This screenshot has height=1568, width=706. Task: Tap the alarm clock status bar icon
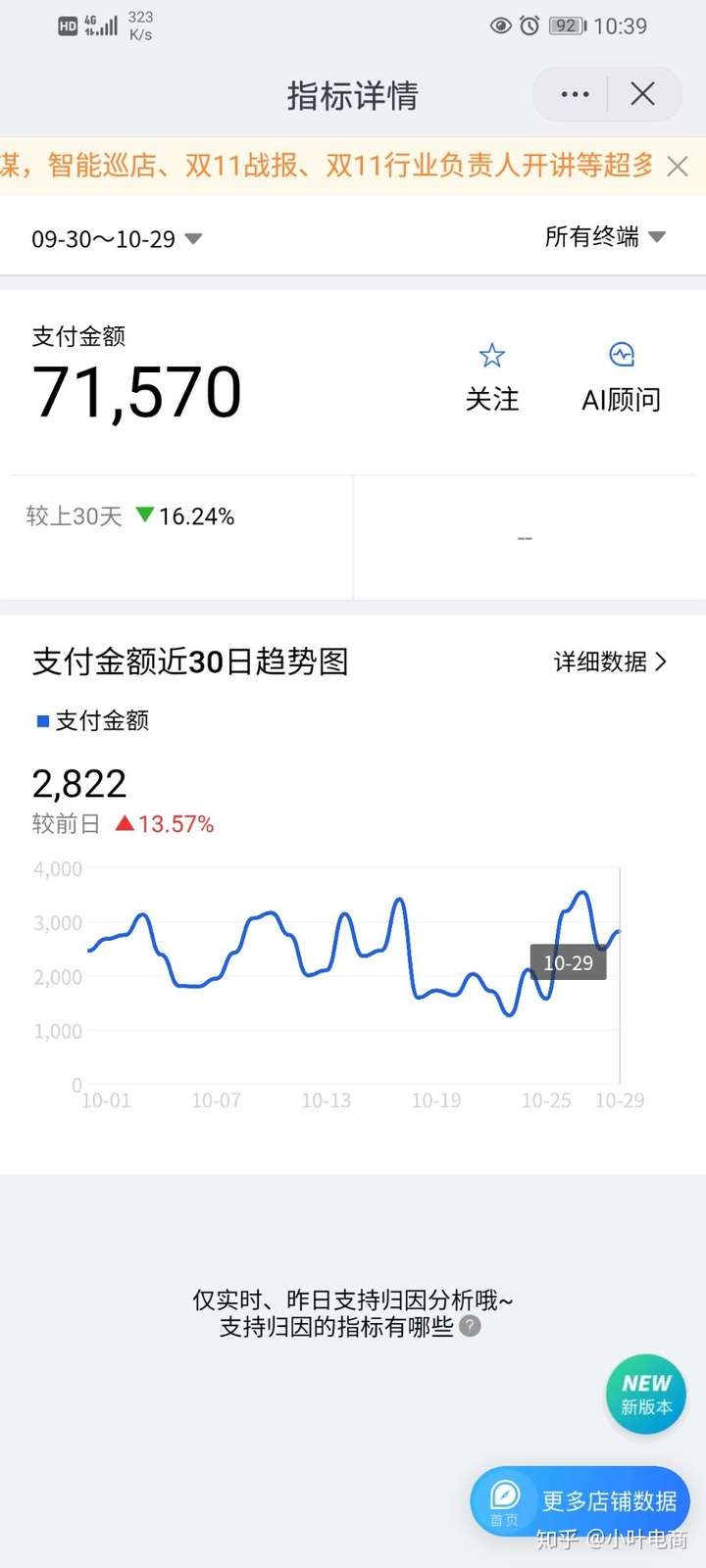pos(530,26)
